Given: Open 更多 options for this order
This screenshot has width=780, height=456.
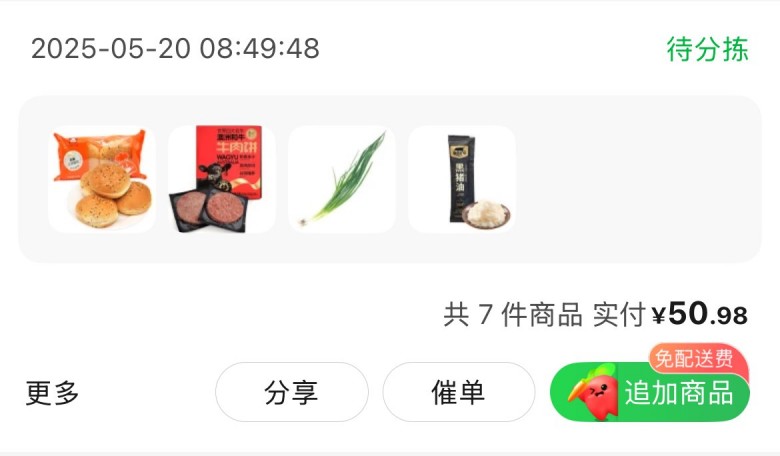Looking at the screenshot, I should 52,393.
